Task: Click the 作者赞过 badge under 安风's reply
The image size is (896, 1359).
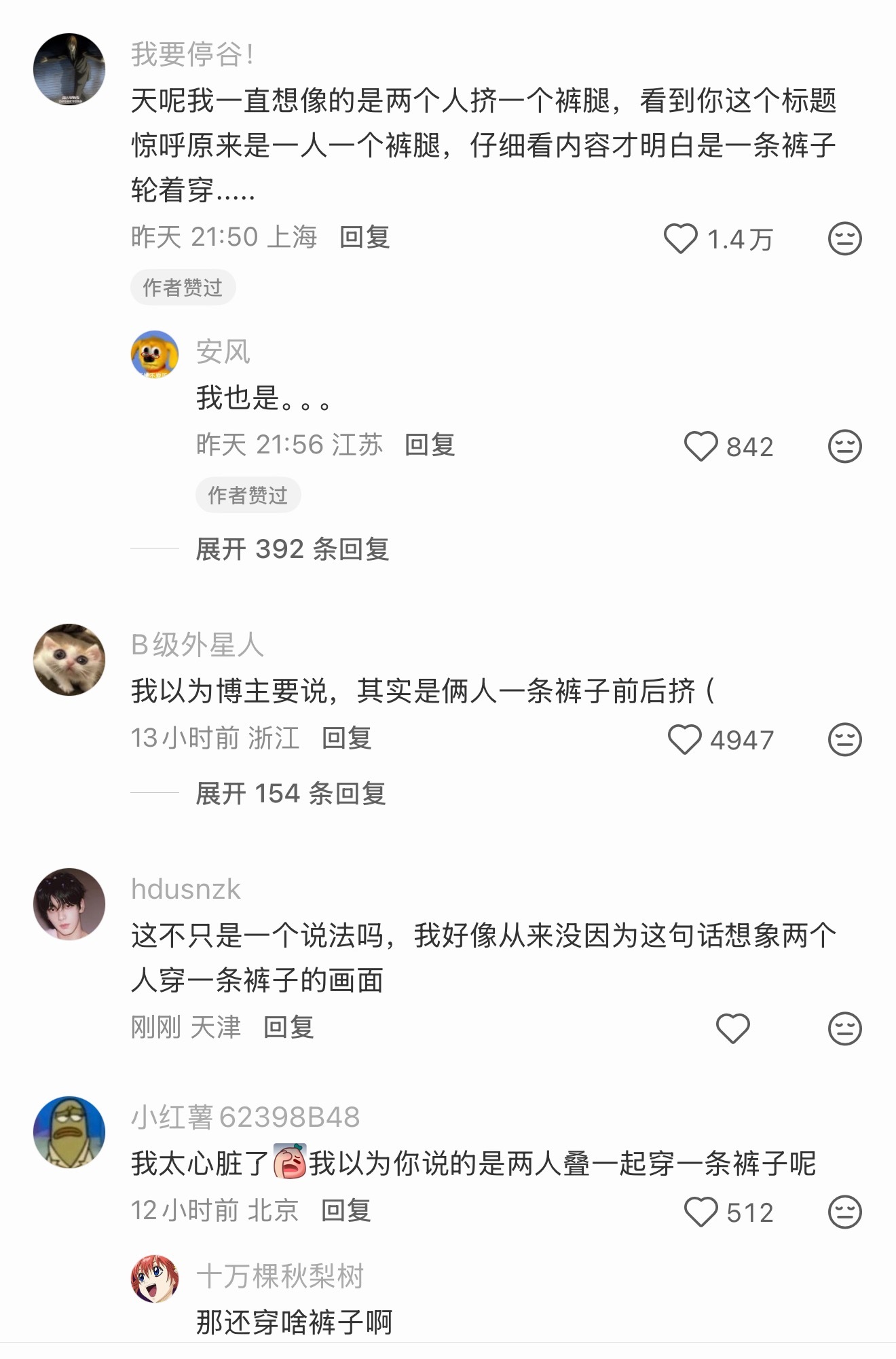Action: pos(249,496)
